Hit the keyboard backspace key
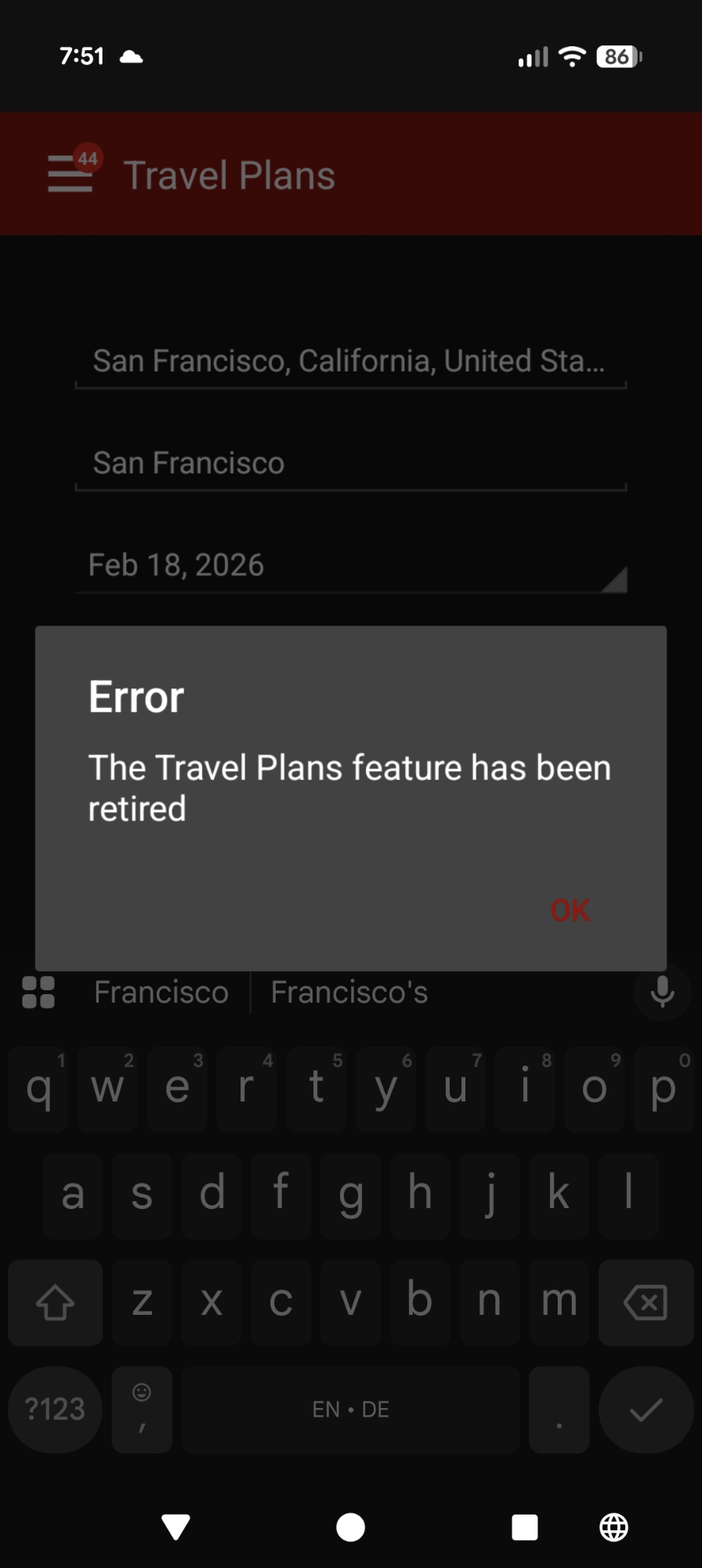 pyautogui.click(x=646, y=1302)
